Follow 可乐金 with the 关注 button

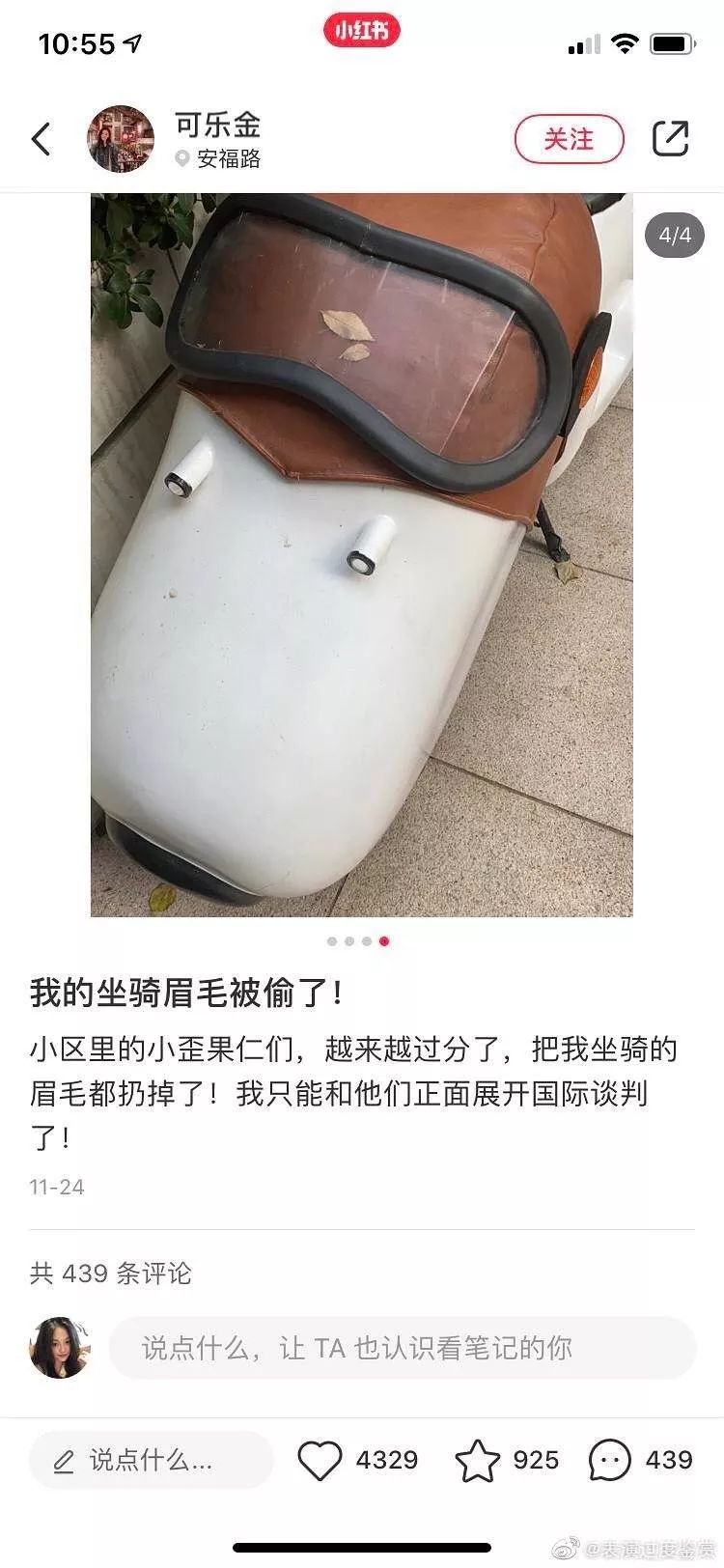point(569,139)
